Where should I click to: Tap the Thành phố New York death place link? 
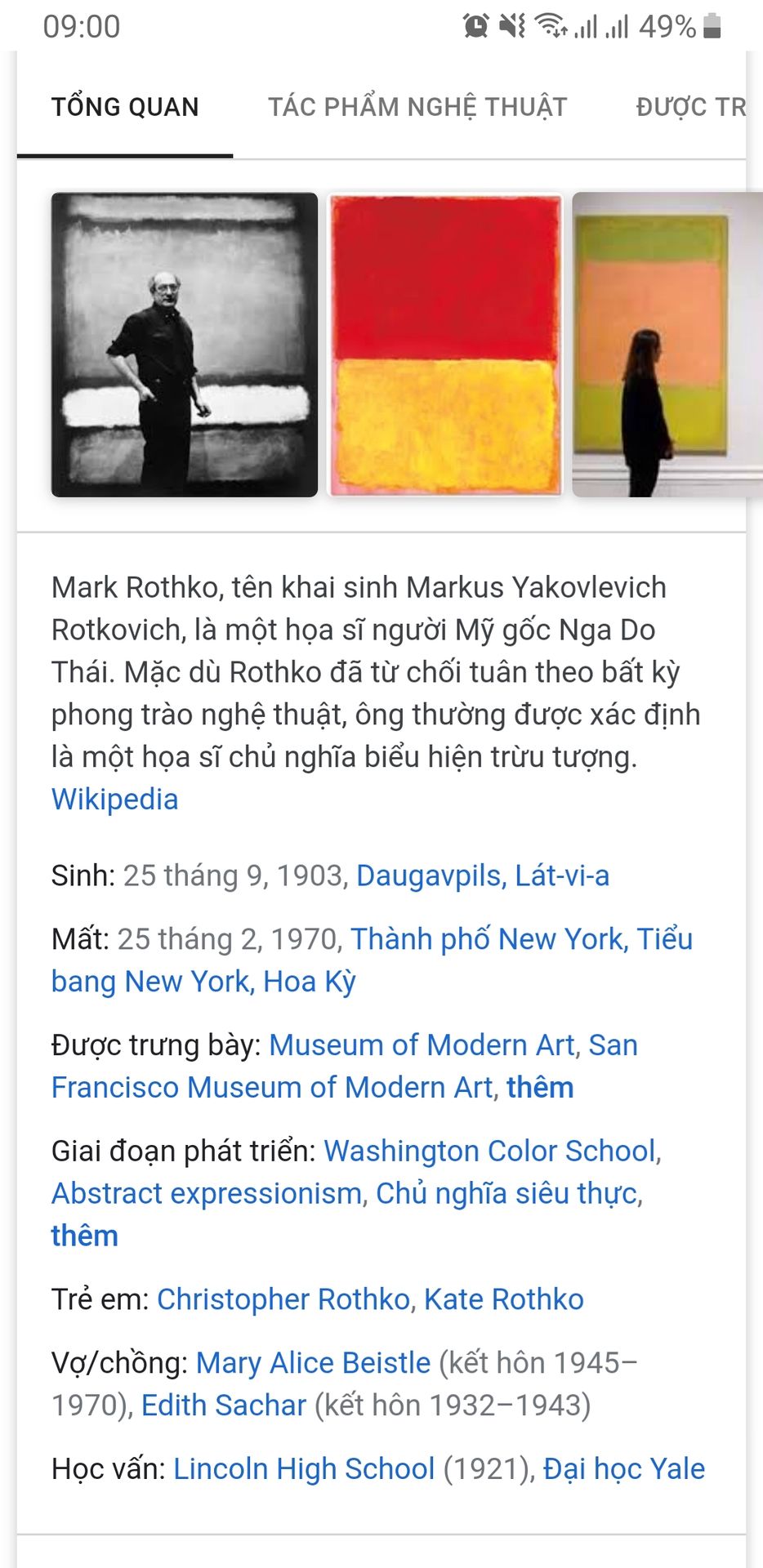tap(489, 939)
